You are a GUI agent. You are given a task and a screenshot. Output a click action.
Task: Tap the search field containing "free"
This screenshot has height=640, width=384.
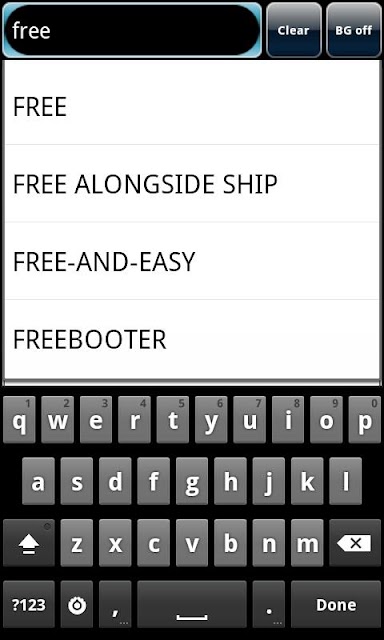pyautogui.click(x=132, y=30)
